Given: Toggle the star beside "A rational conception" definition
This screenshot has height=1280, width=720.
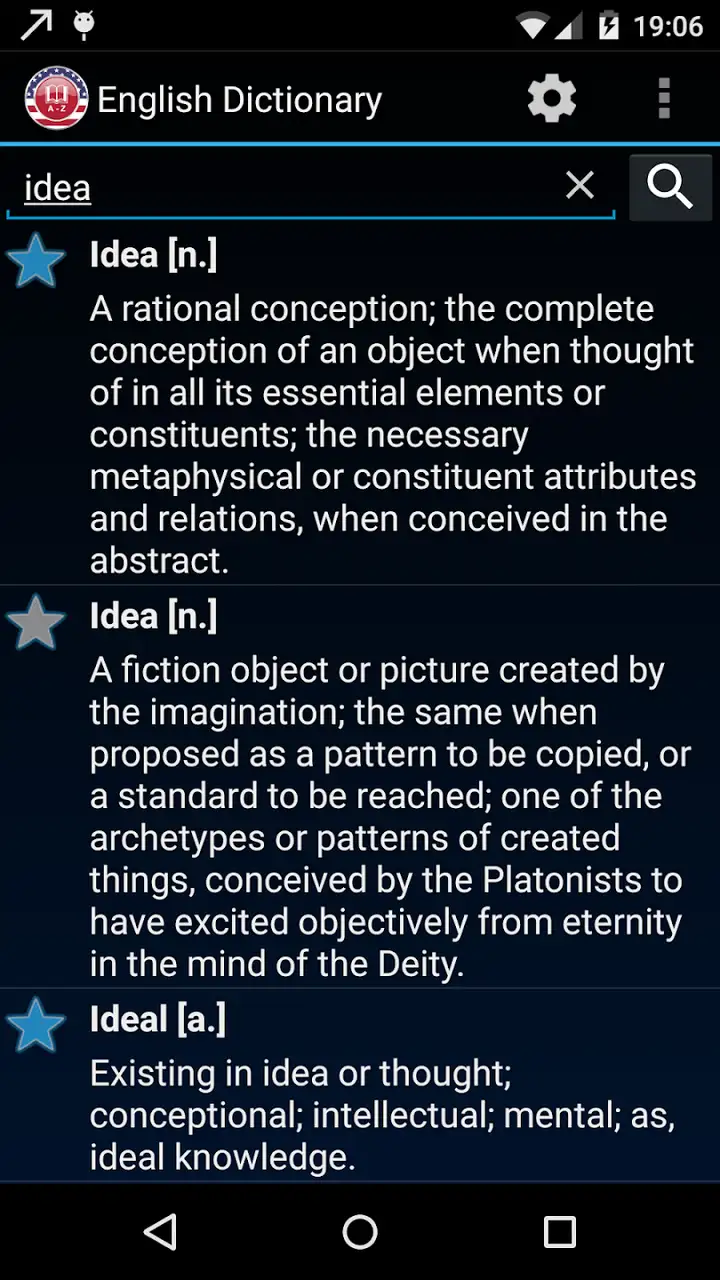Looking at the screenshot, I should point(36,260).
